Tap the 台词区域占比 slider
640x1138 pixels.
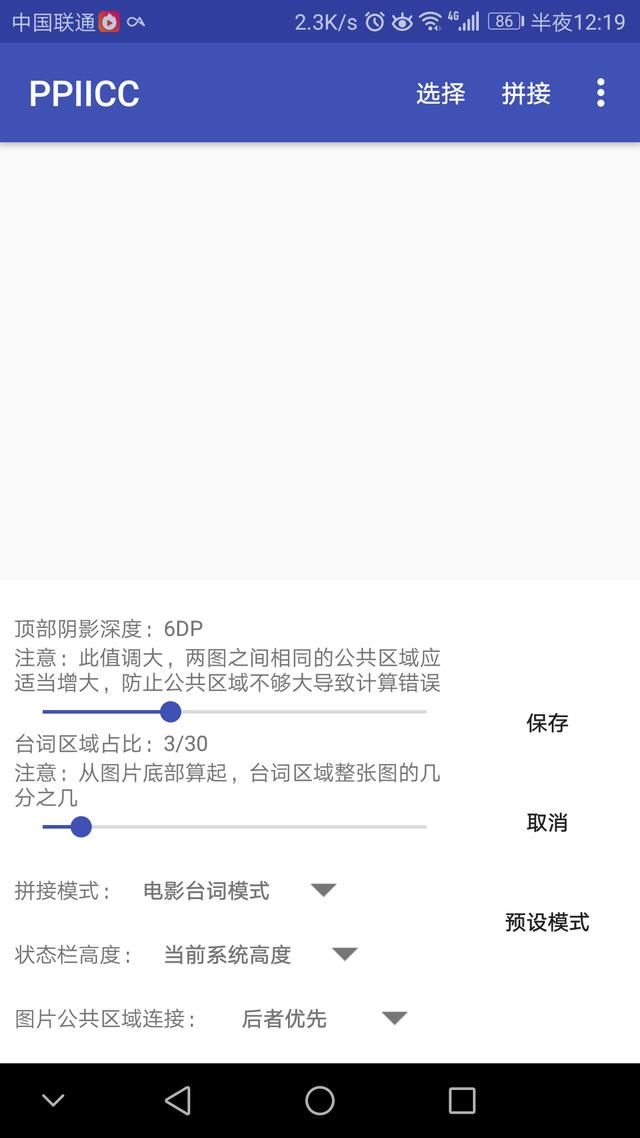coord(234,827)
